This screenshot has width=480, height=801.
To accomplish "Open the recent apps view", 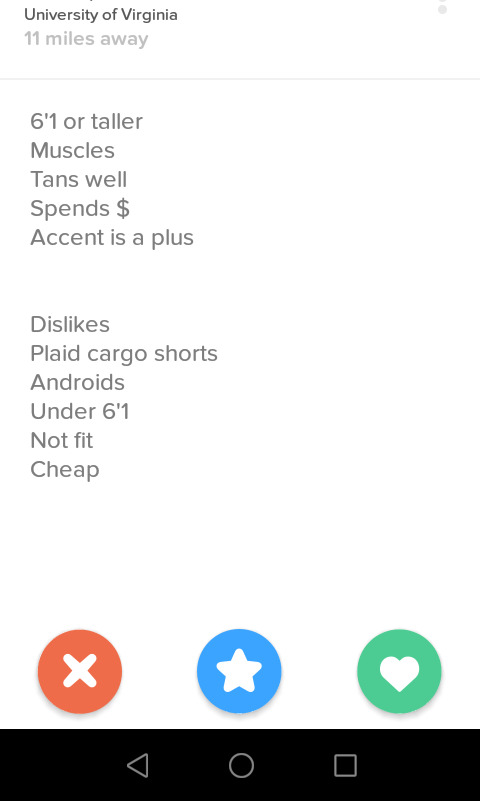I will pyautogui.click(x=345, y=765).
